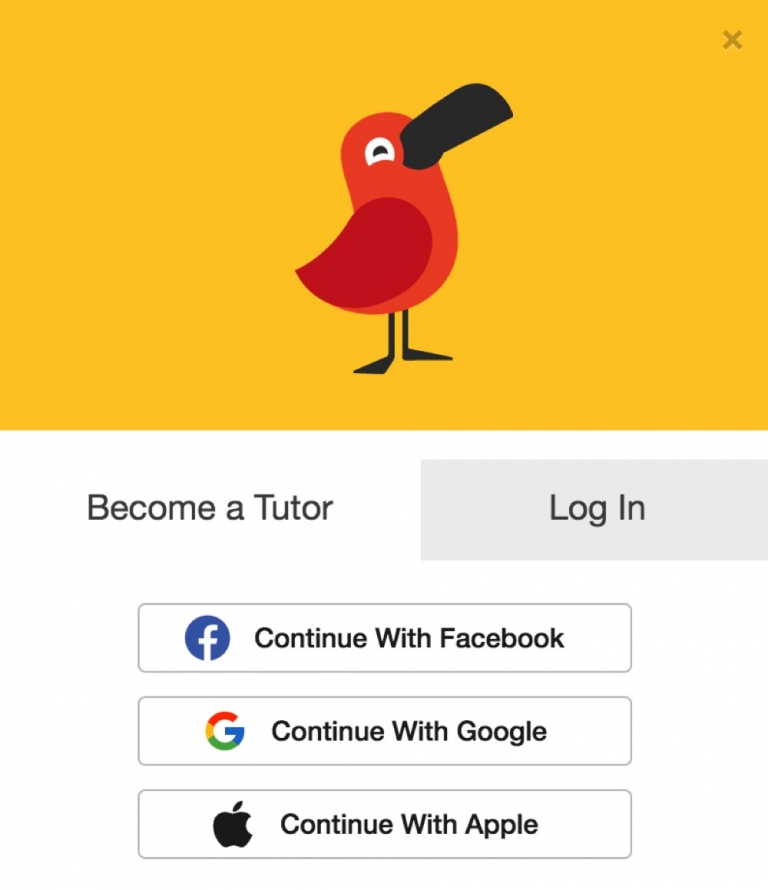
Task: Click Continue With Apple
Action: [384, 823]
